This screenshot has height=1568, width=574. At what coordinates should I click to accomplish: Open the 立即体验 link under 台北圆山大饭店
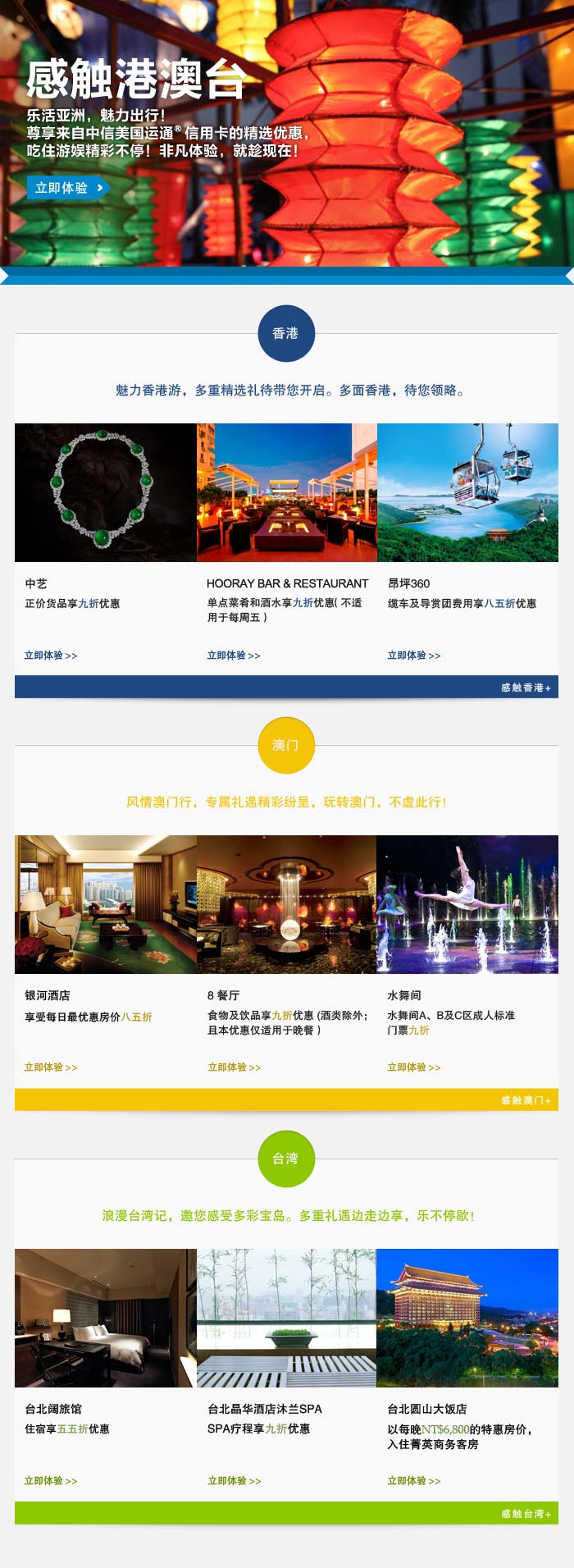(414, 1481)
